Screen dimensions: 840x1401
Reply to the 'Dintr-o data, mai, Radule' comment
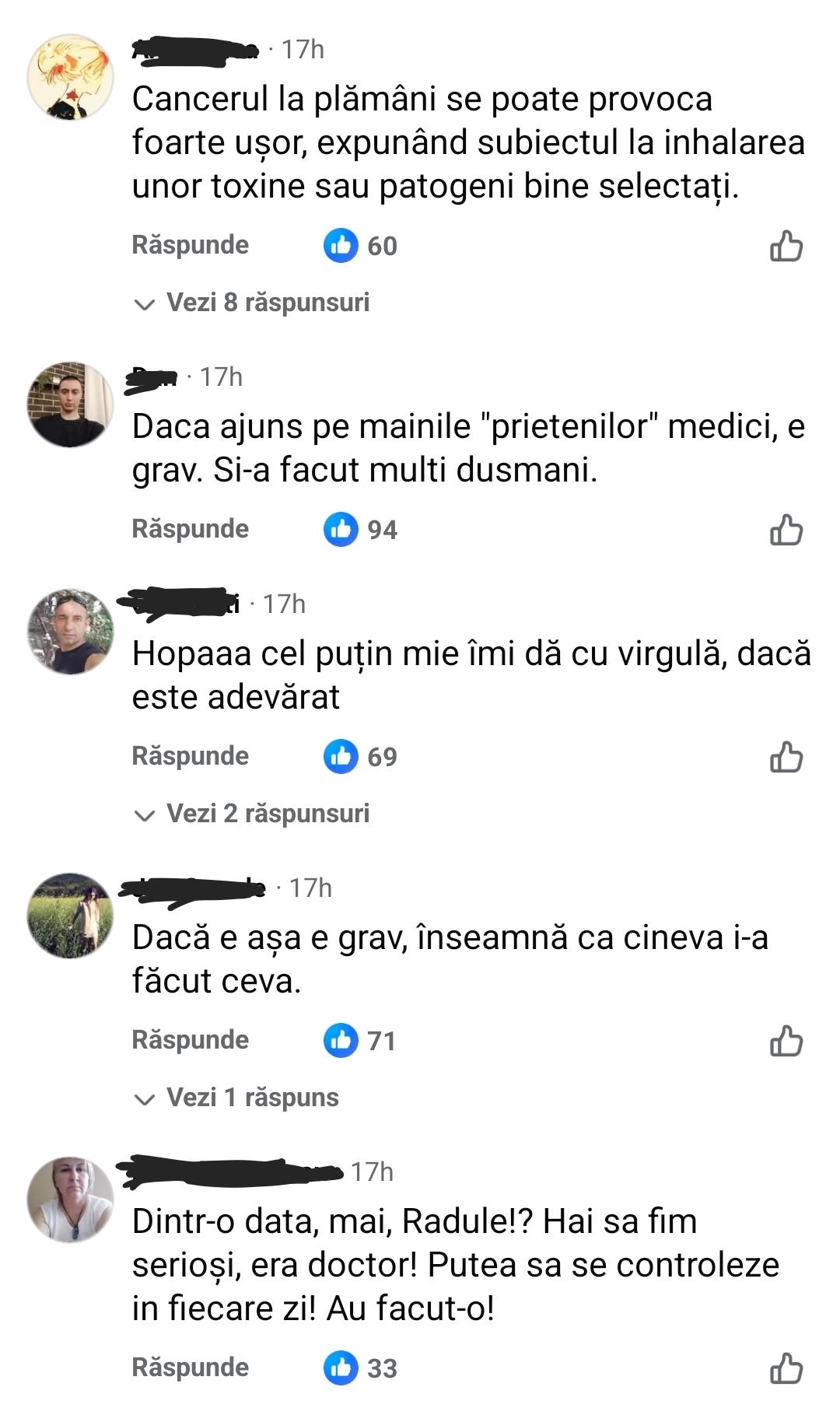tap(190, 1368)
